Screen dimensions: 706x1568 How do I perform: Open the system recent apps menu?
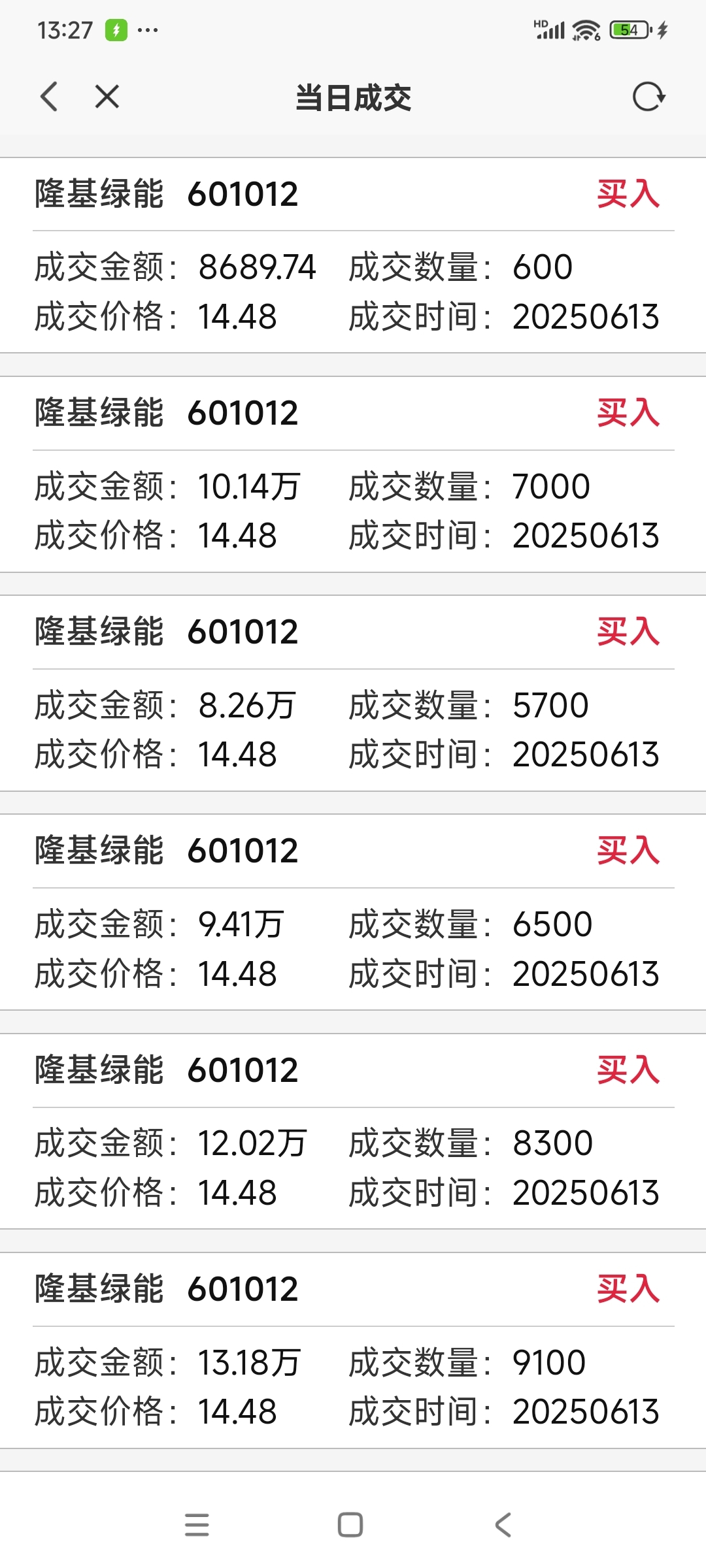pyautogui.click(x=197, y=1525)
